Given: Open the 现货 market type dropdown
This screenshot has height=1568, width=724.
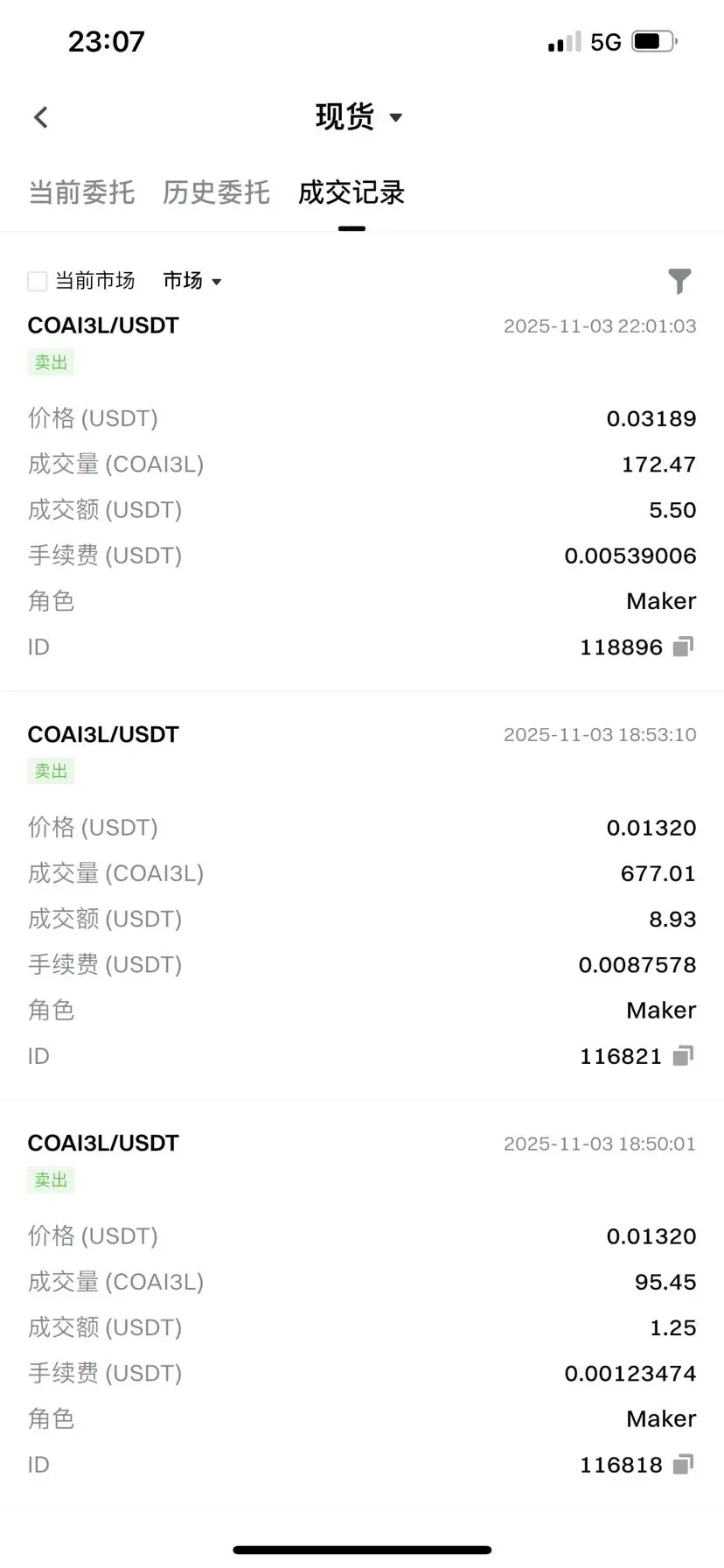Looking at the screenshot, I should coord(359,117).
